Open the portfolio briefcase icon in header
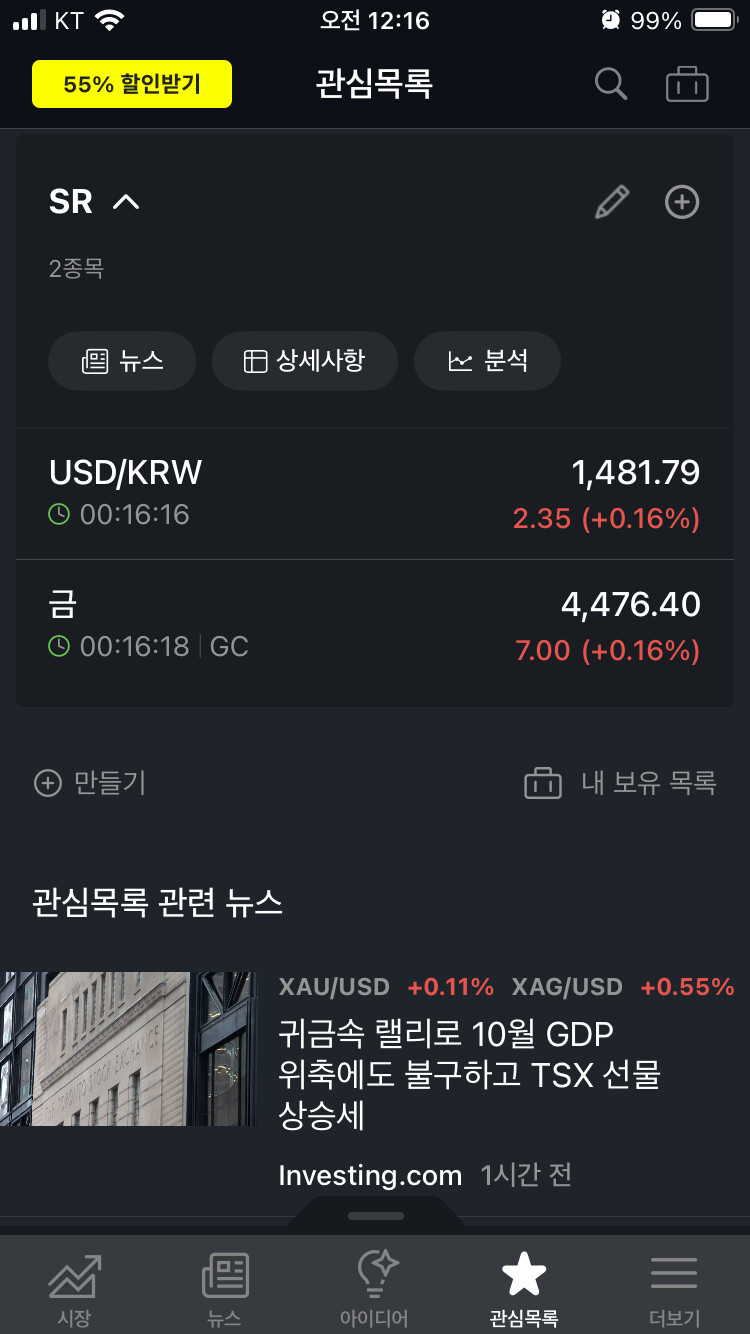This screenshot has height=1334, width=750. point(687,84)
